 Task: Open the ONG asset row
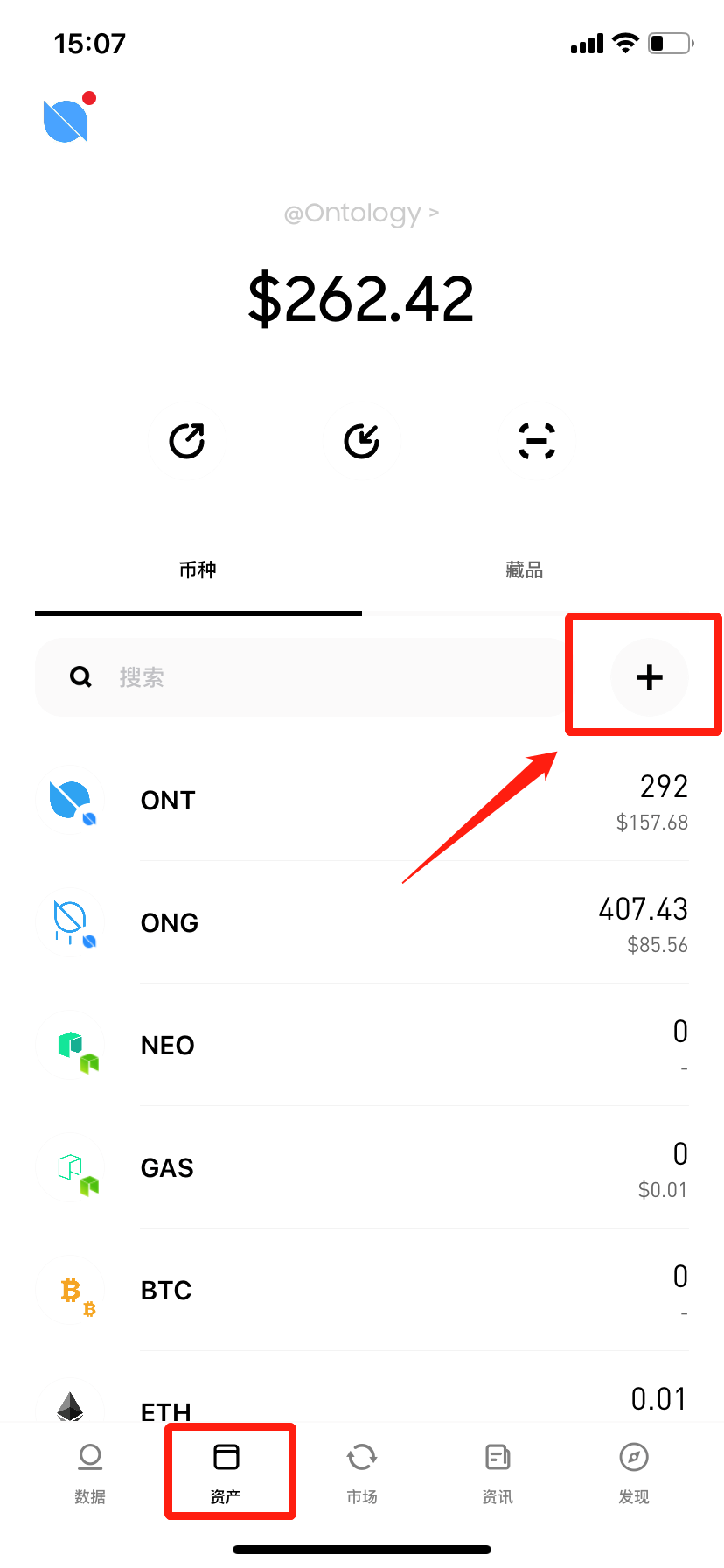(x=362, y=923)
